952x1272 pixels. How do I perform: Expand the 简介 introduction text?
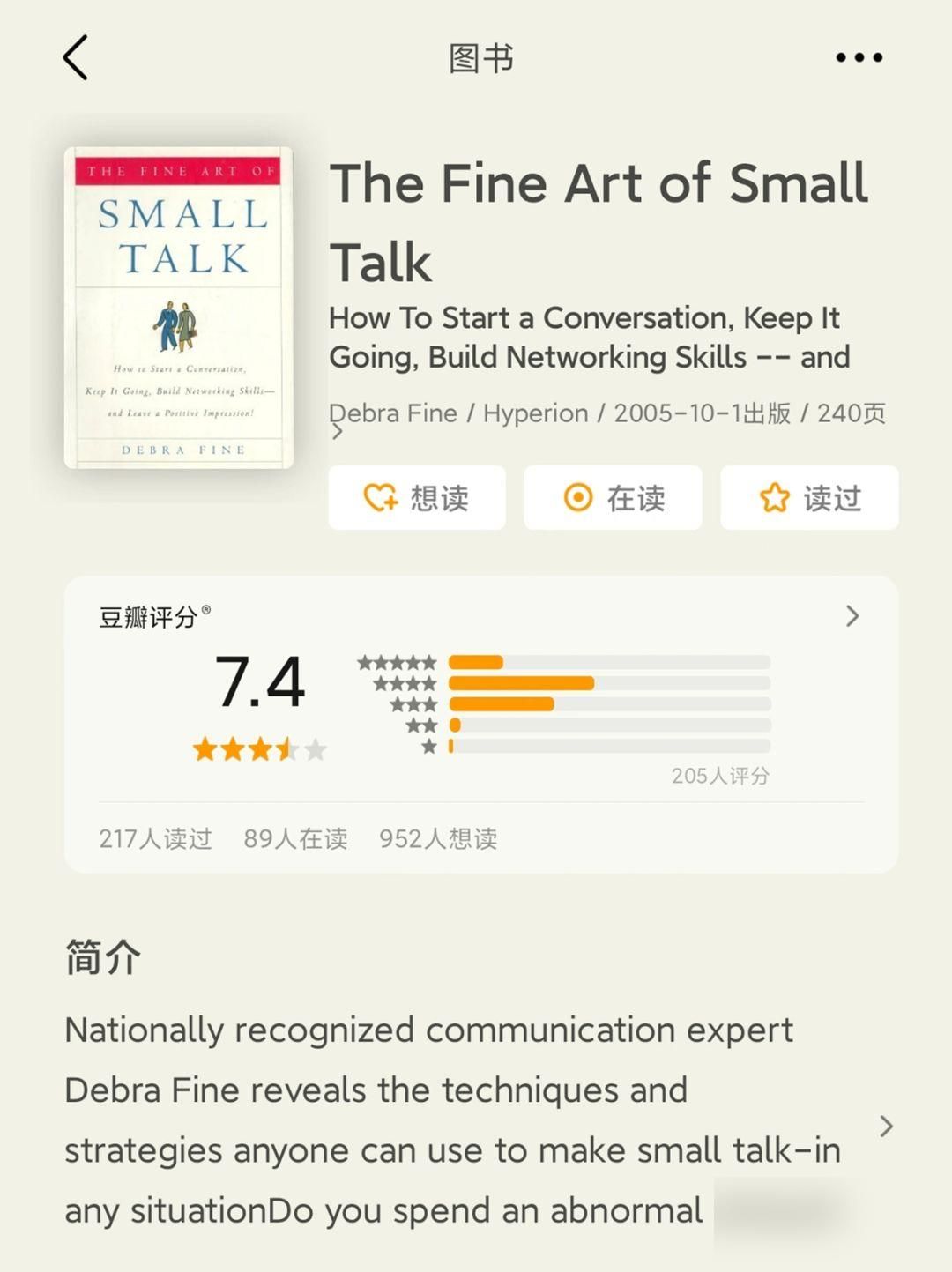click(x=886, y=1126)
